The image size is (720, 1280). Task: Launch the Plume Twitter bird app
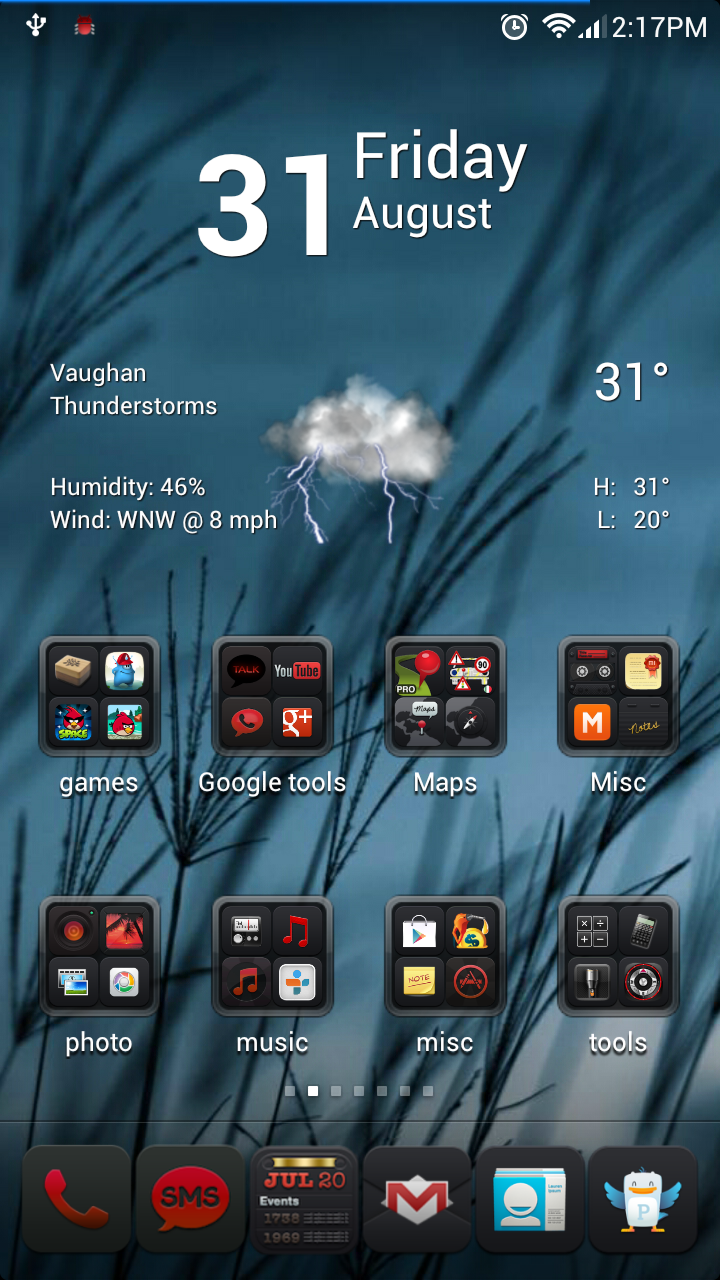pos(643,1199)
